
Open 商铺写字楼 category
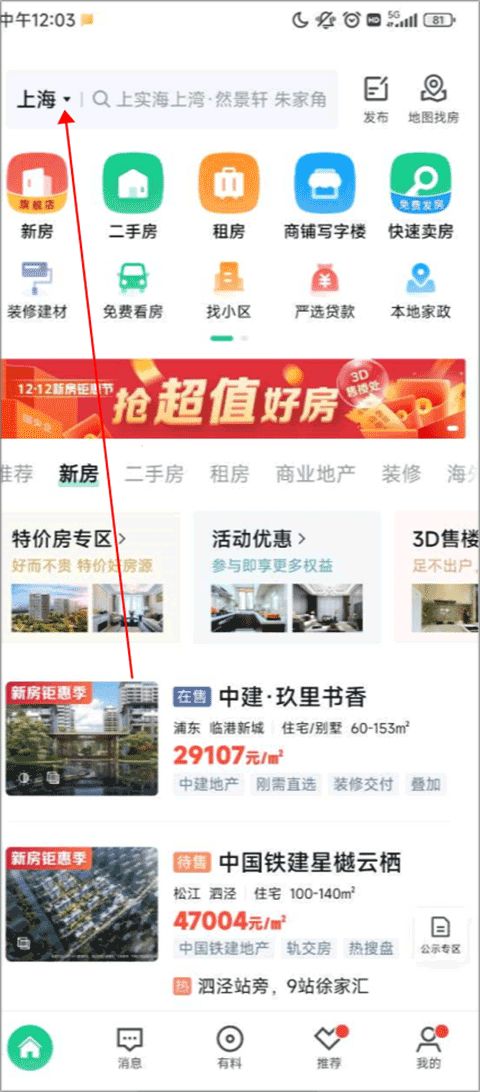coord(325,197)
